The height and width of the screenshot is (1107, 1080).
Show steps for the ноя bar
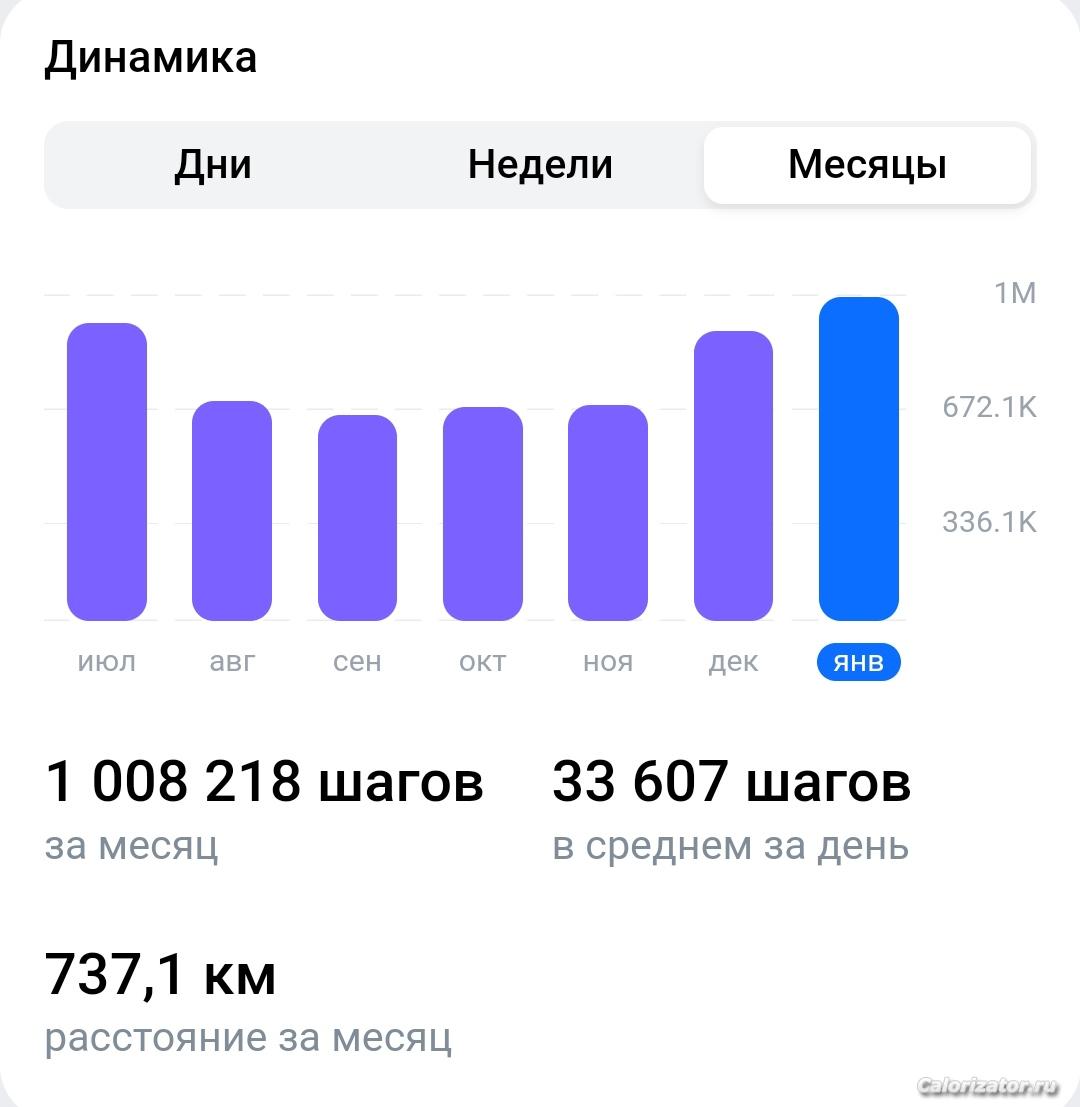pos(608,513)
